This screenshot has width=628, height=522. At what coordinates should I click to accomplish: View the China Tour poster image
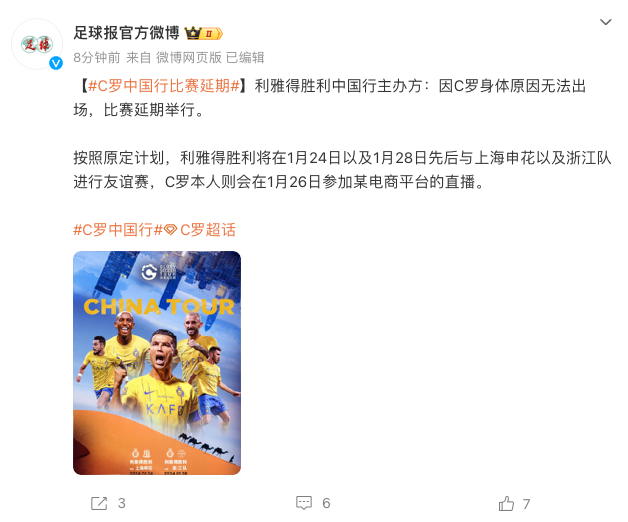157,362
